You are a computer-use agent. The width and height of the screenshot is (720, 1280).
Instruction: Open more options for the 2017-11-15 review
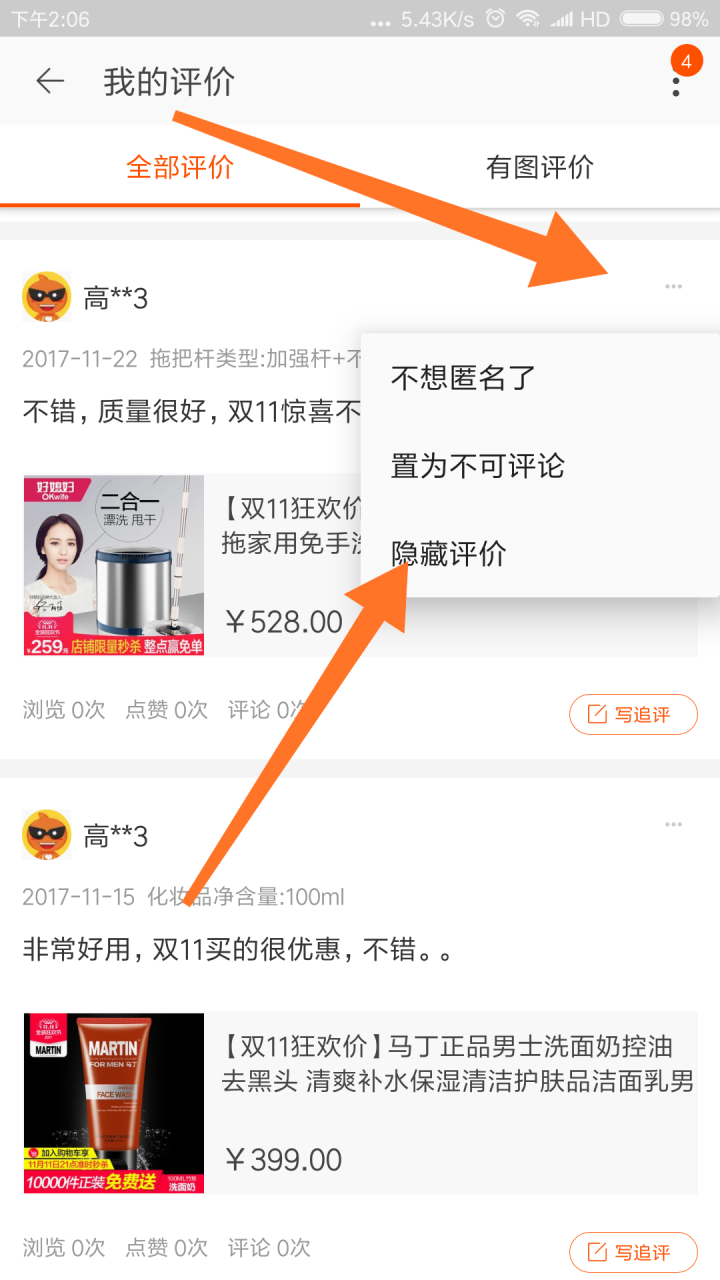pos(674,826)
